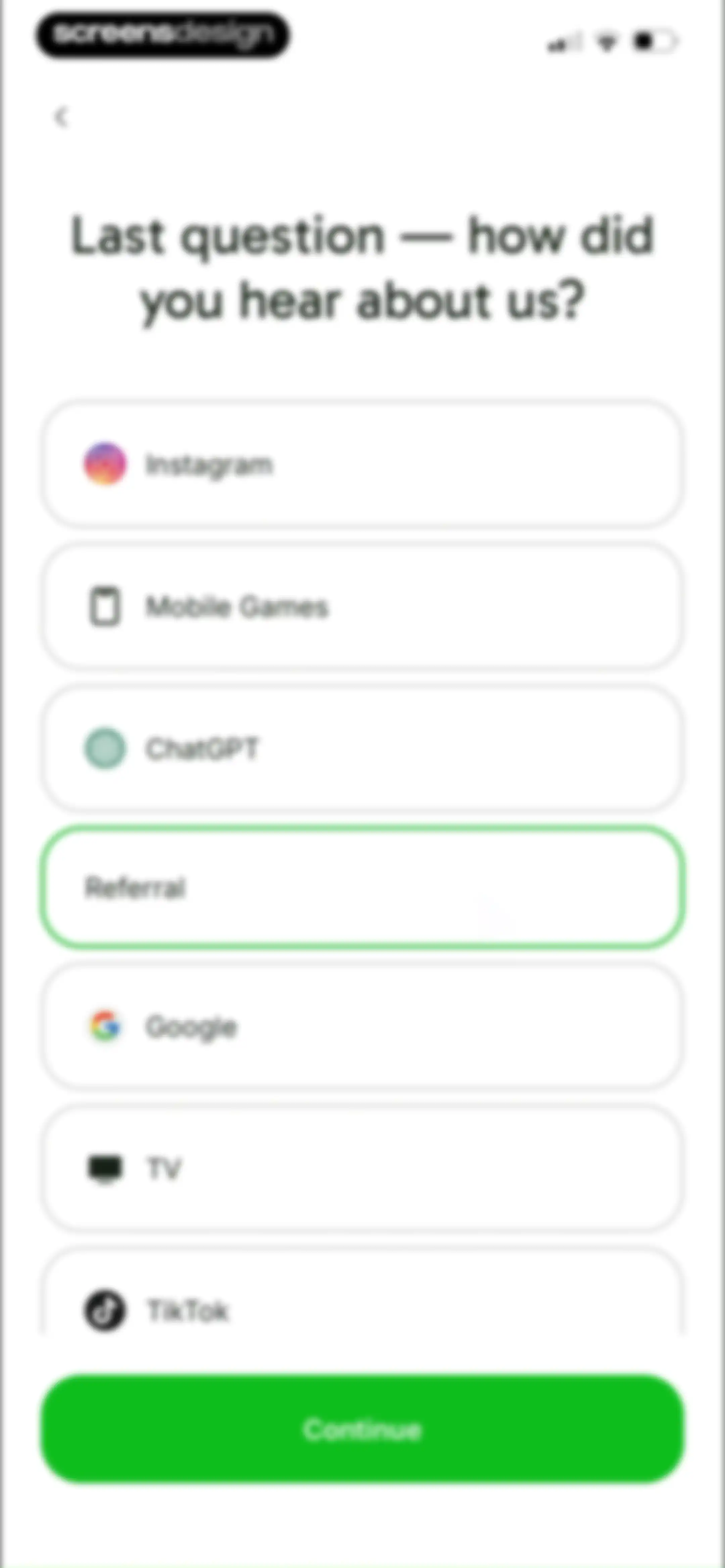Select the Referral option
Viewport: 725px width, 1568px height.
point(362,887)
